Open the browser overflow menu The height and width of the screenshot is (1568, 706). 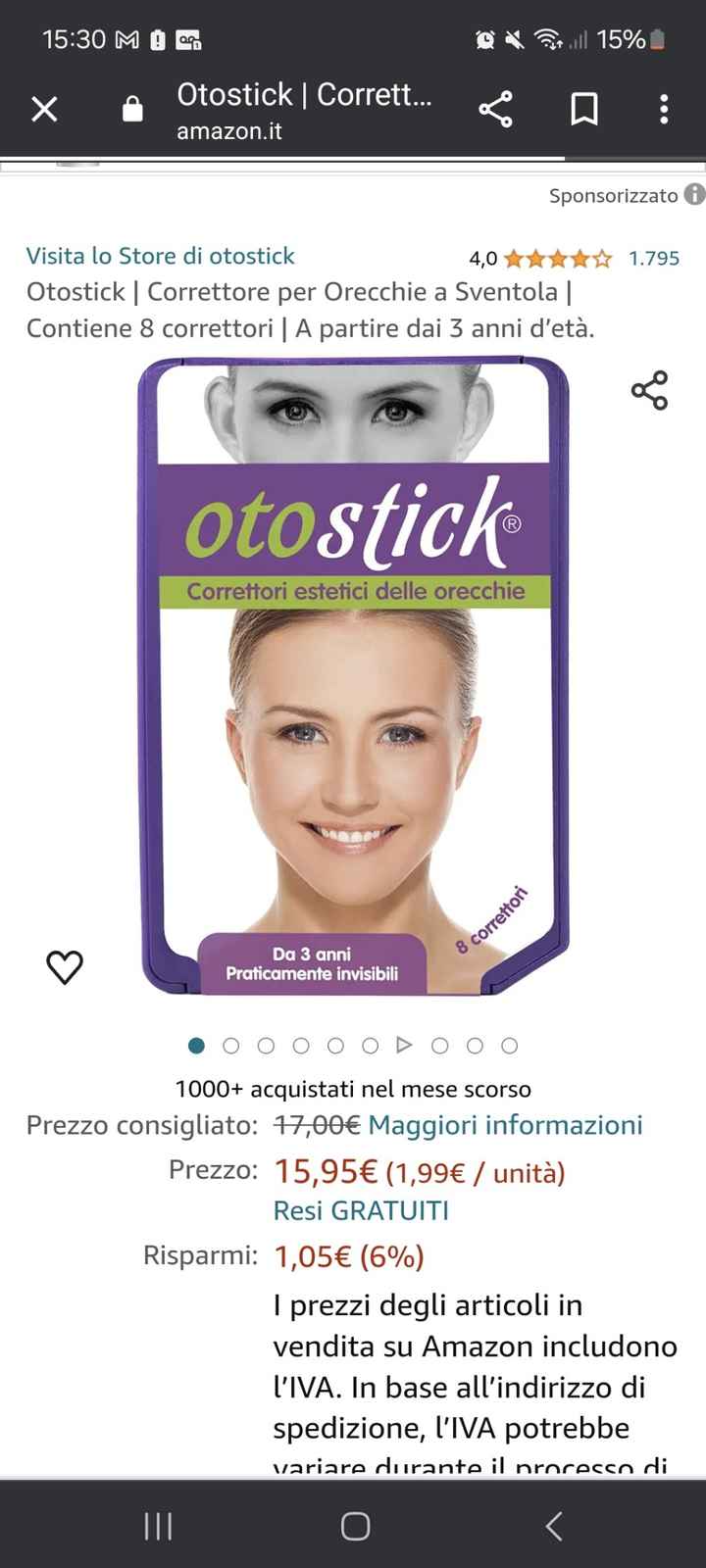(663, 110)
